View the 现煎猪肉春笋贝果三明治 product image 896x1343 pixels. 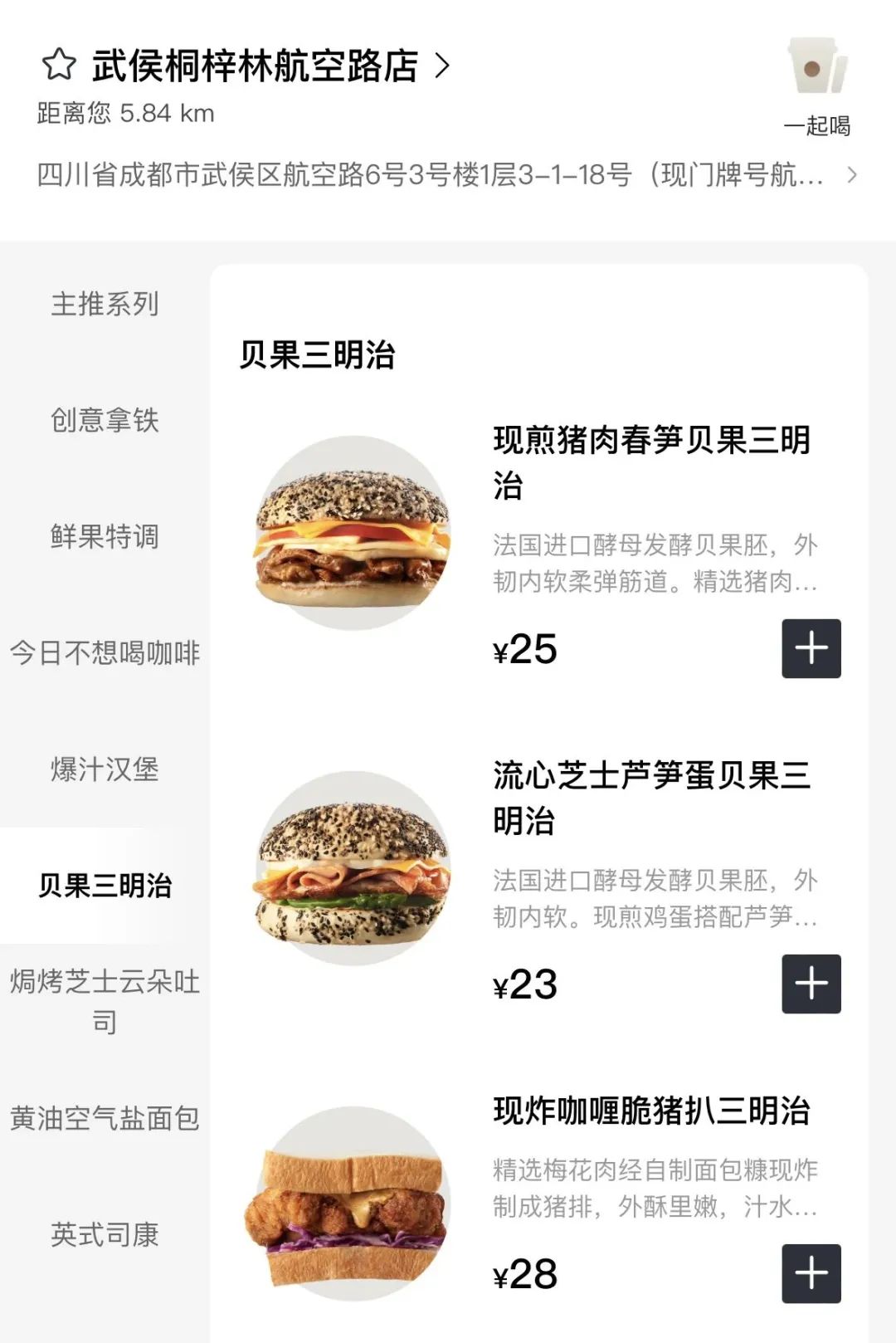point(353,533)
